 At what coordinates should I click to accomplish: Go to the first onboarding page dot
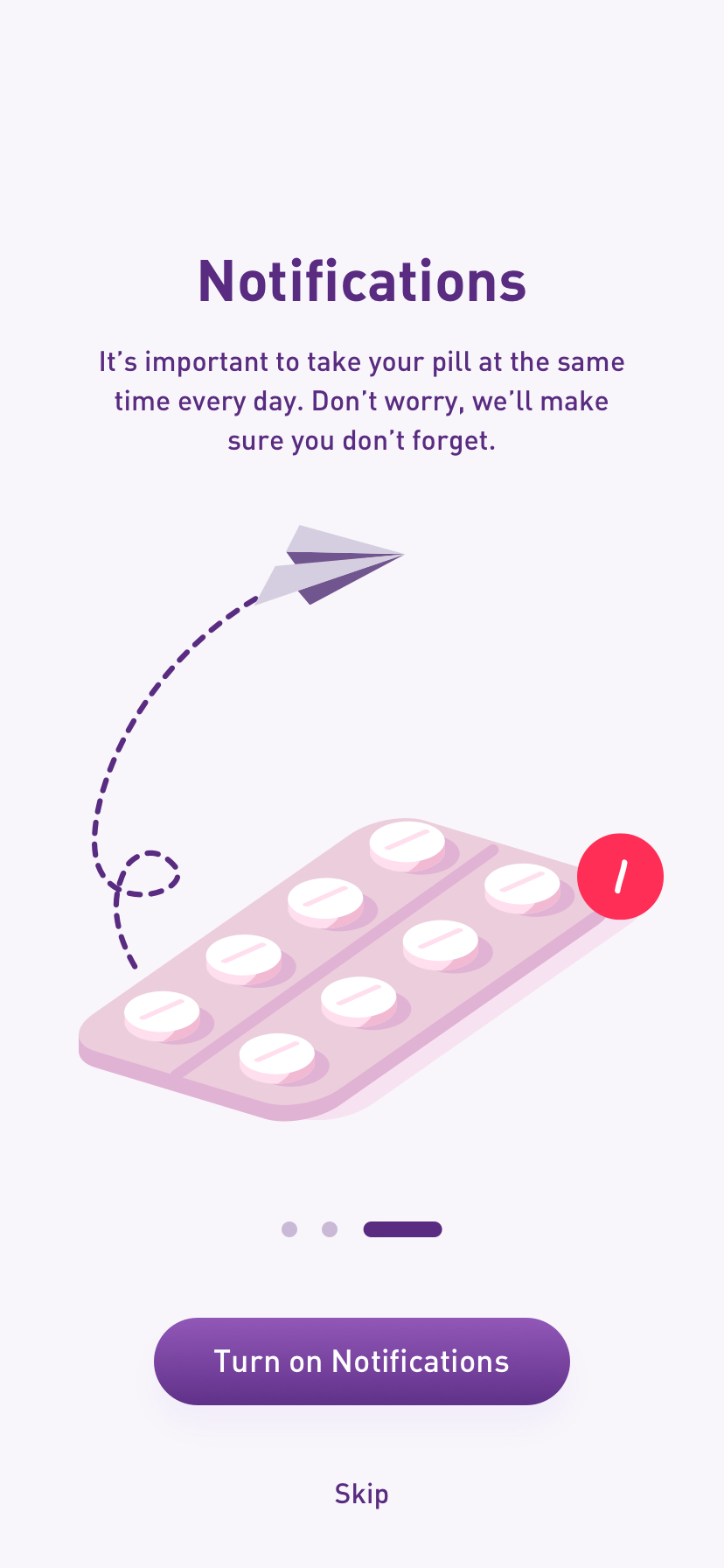tap(289, 1229)
